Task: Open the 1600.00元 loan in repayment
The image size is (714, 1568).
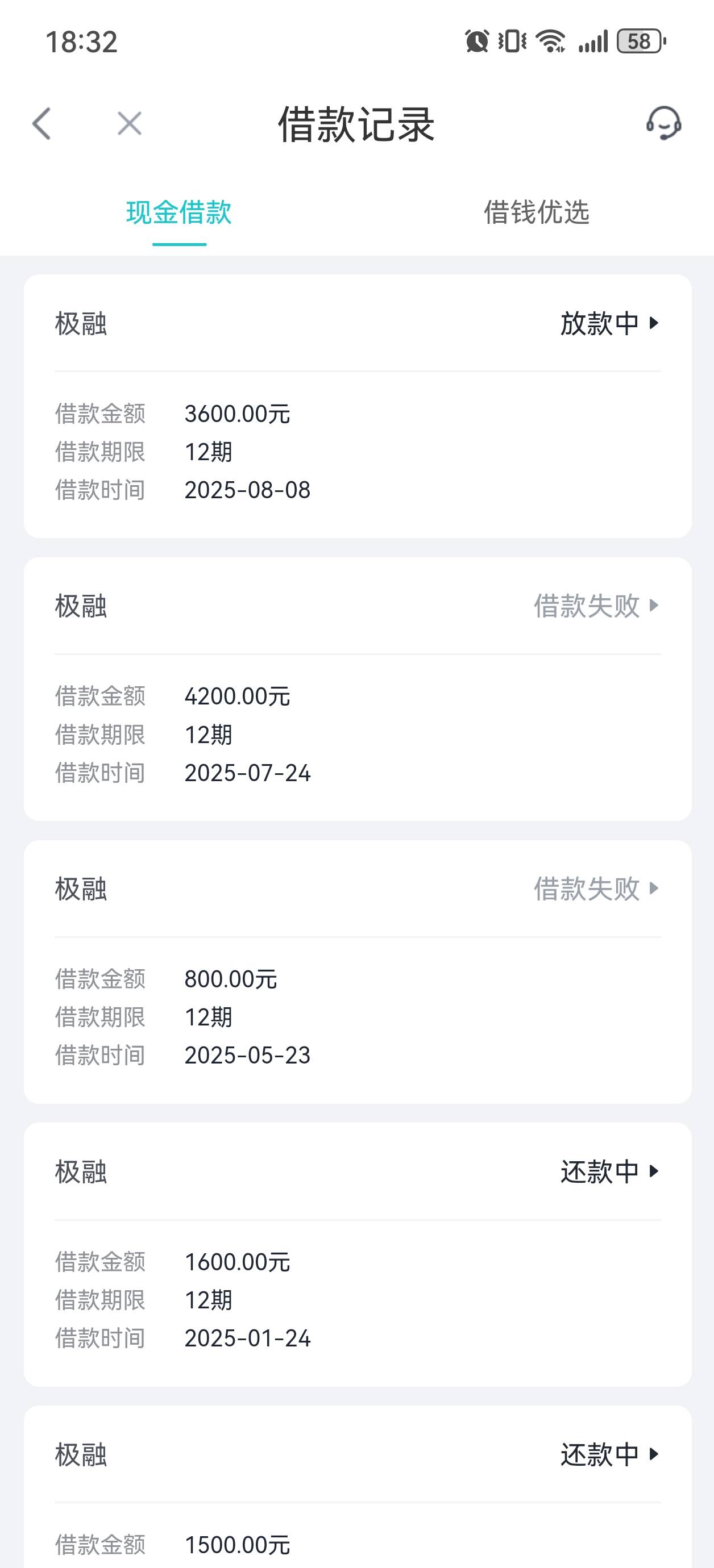Action: pos(358,1254)
